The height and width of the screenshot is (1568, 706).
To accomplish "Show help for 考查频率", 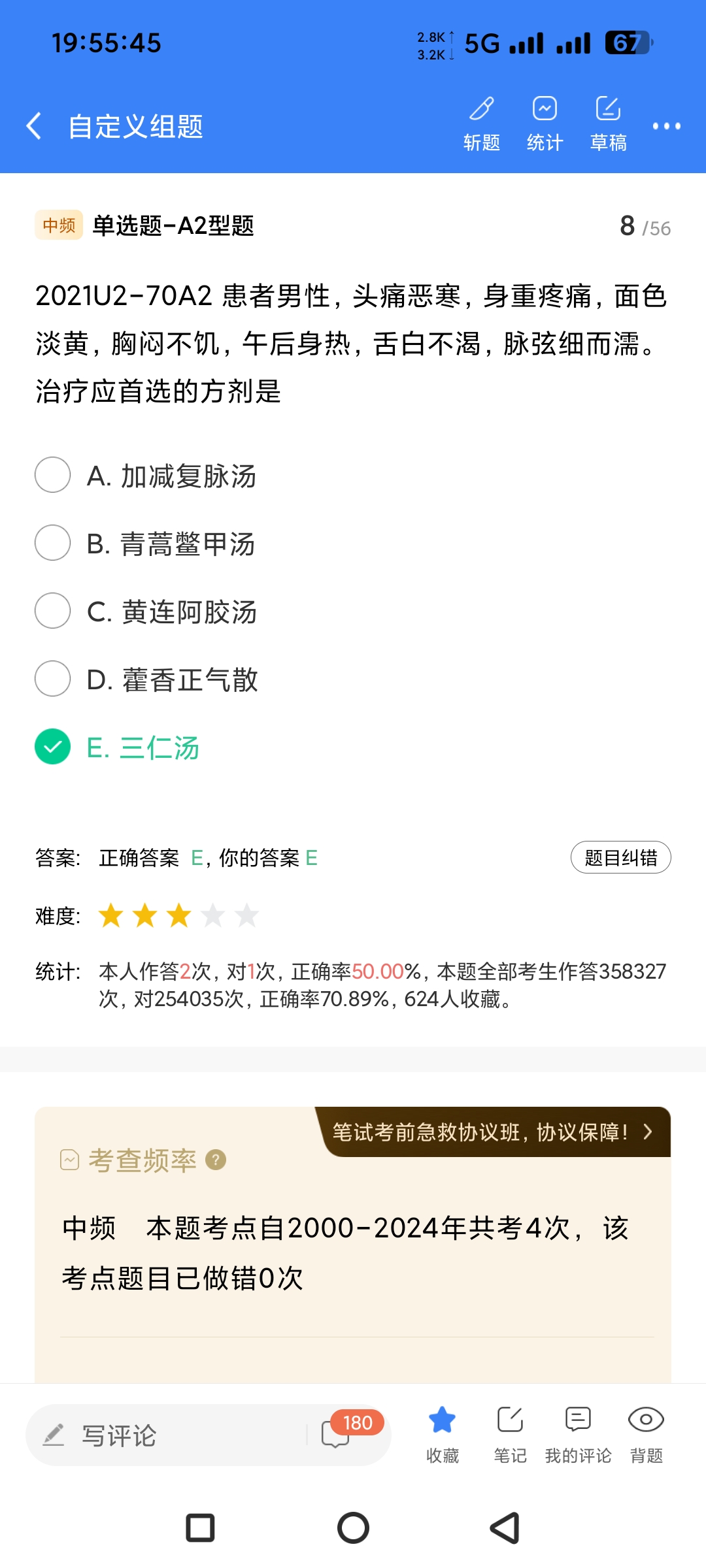I will tap(216, 1160).
